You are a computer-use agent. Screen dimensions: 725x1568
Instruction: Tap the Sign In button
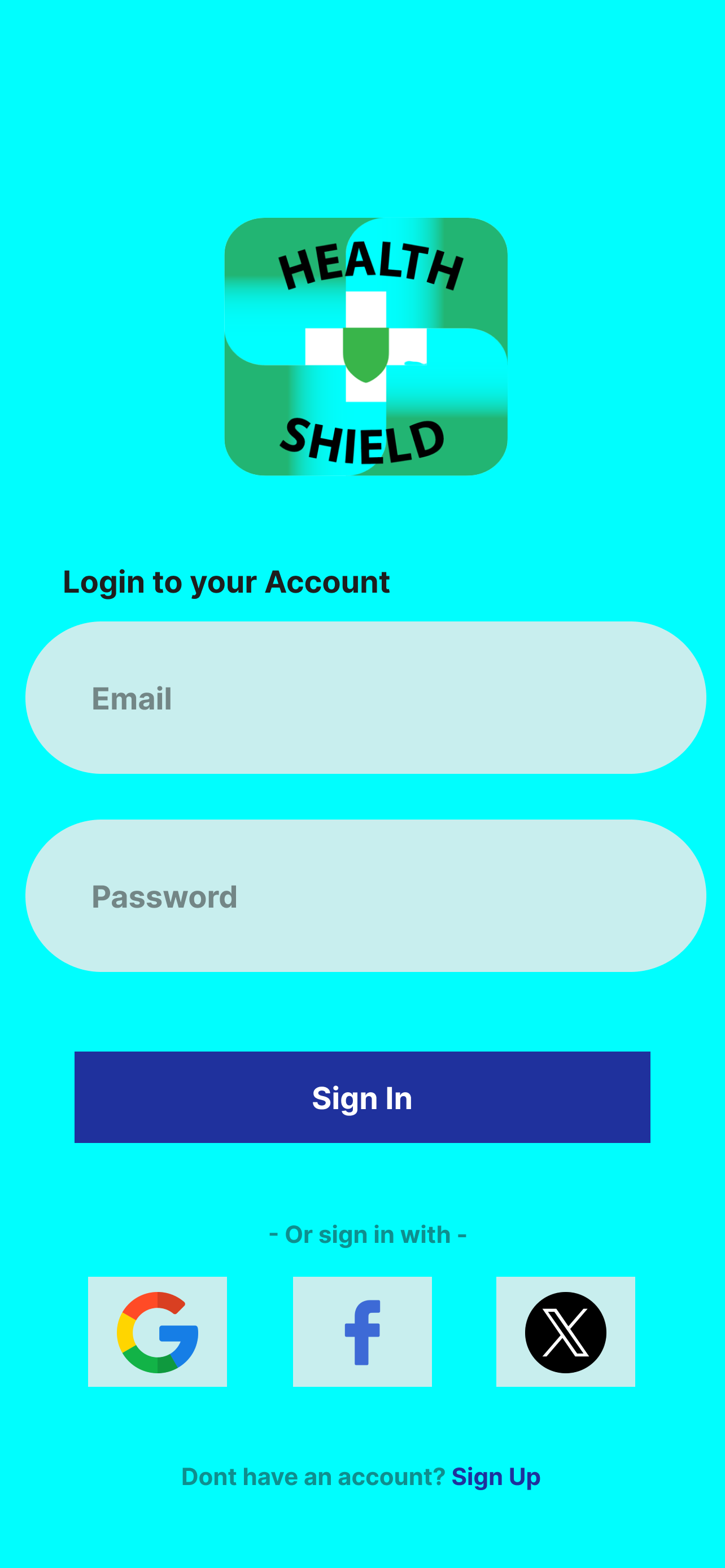[362, 1097]
